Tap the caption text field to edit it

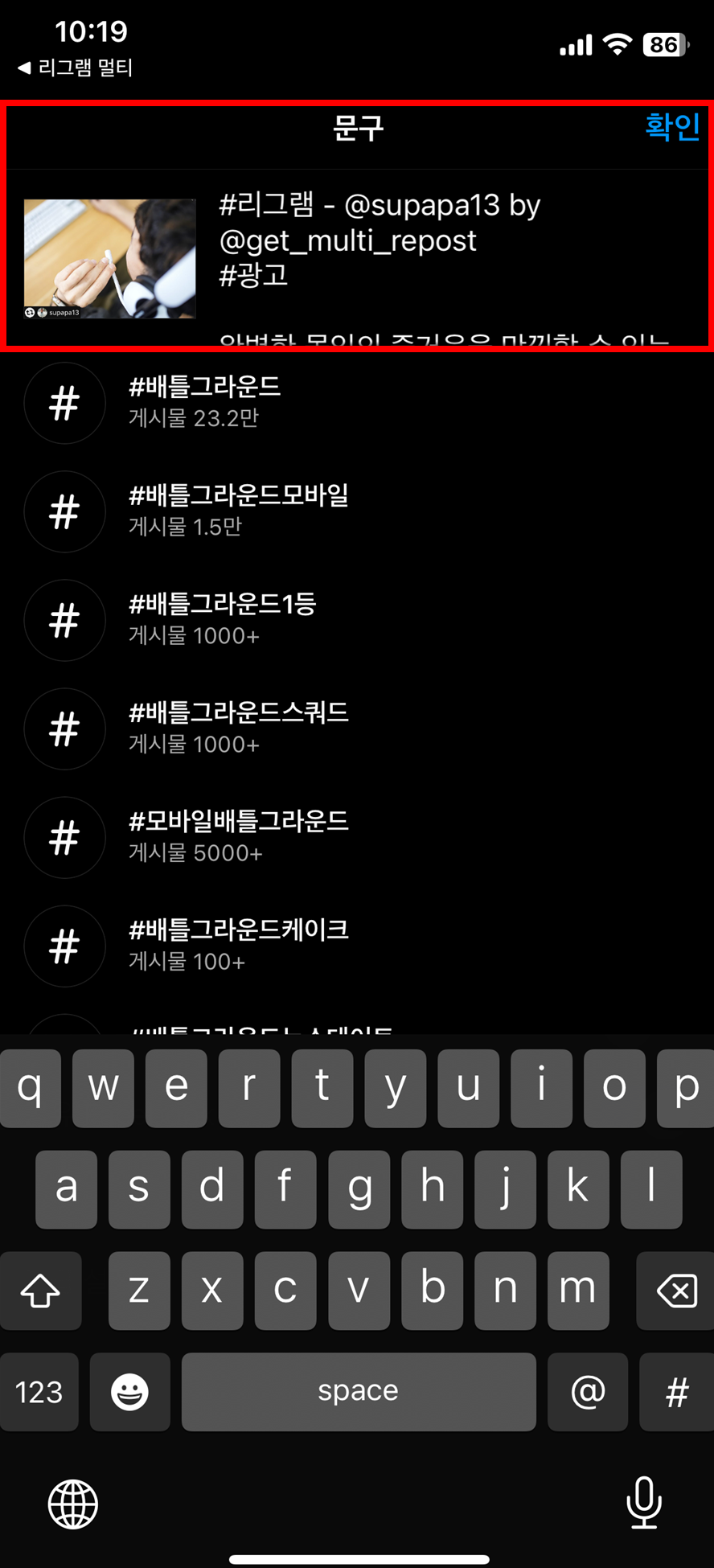coord(450,257)
